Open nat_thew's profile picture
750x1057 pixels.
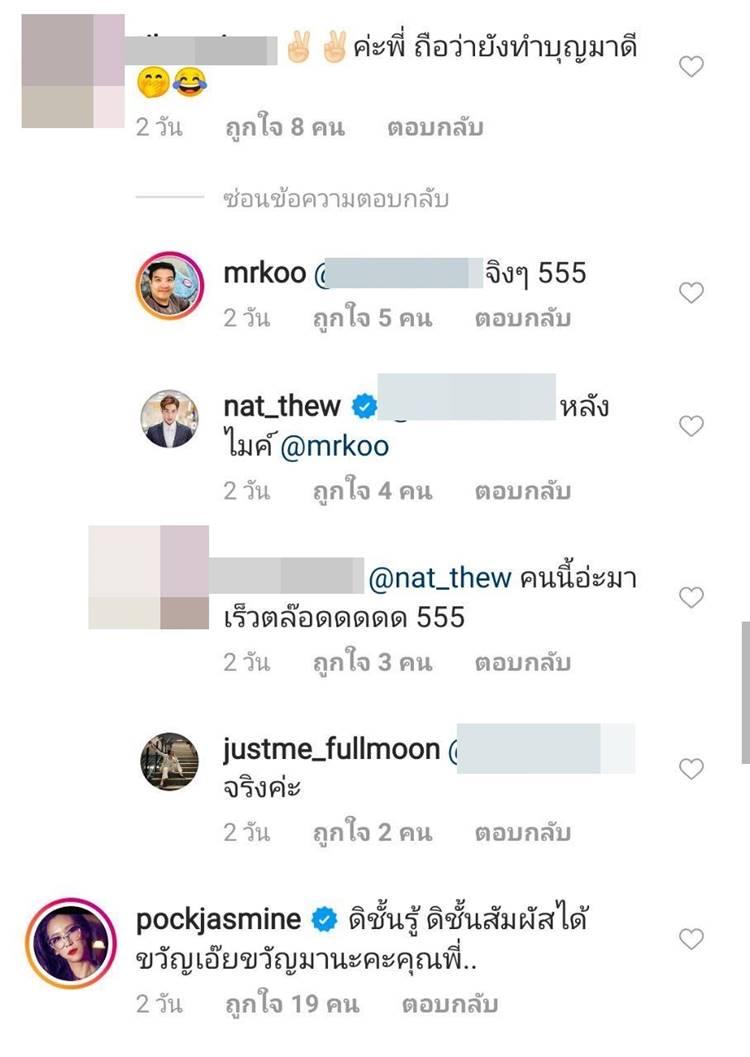pyautogui.click(x=168, y=419)
